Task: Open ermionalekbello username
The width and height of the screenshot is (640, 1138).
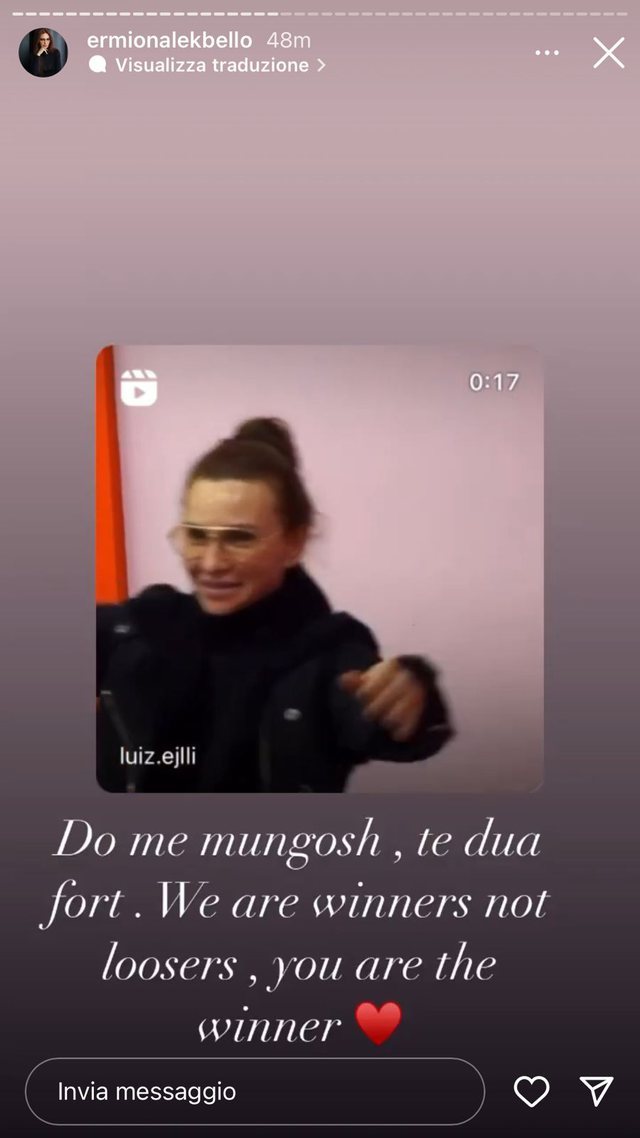Action: [169, 41]
